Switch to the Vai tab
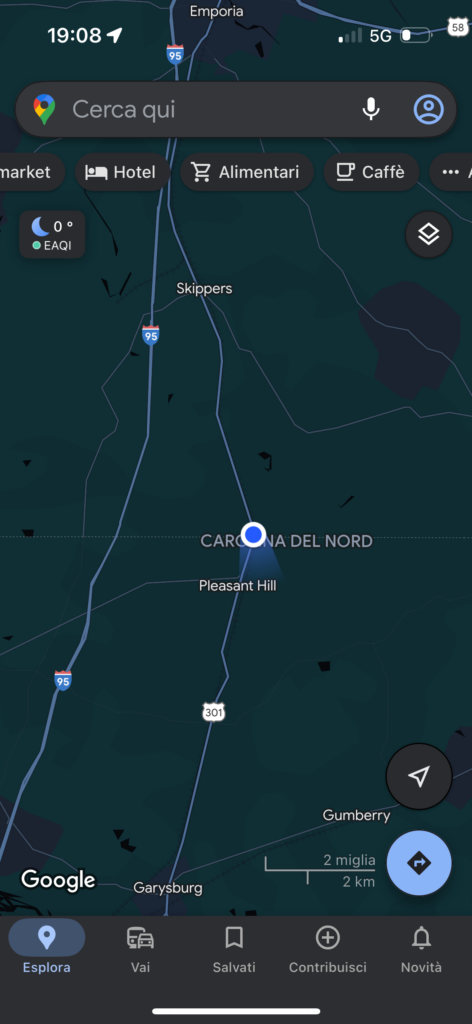Screen dimensions: 472x1024 tap(140, 949)
